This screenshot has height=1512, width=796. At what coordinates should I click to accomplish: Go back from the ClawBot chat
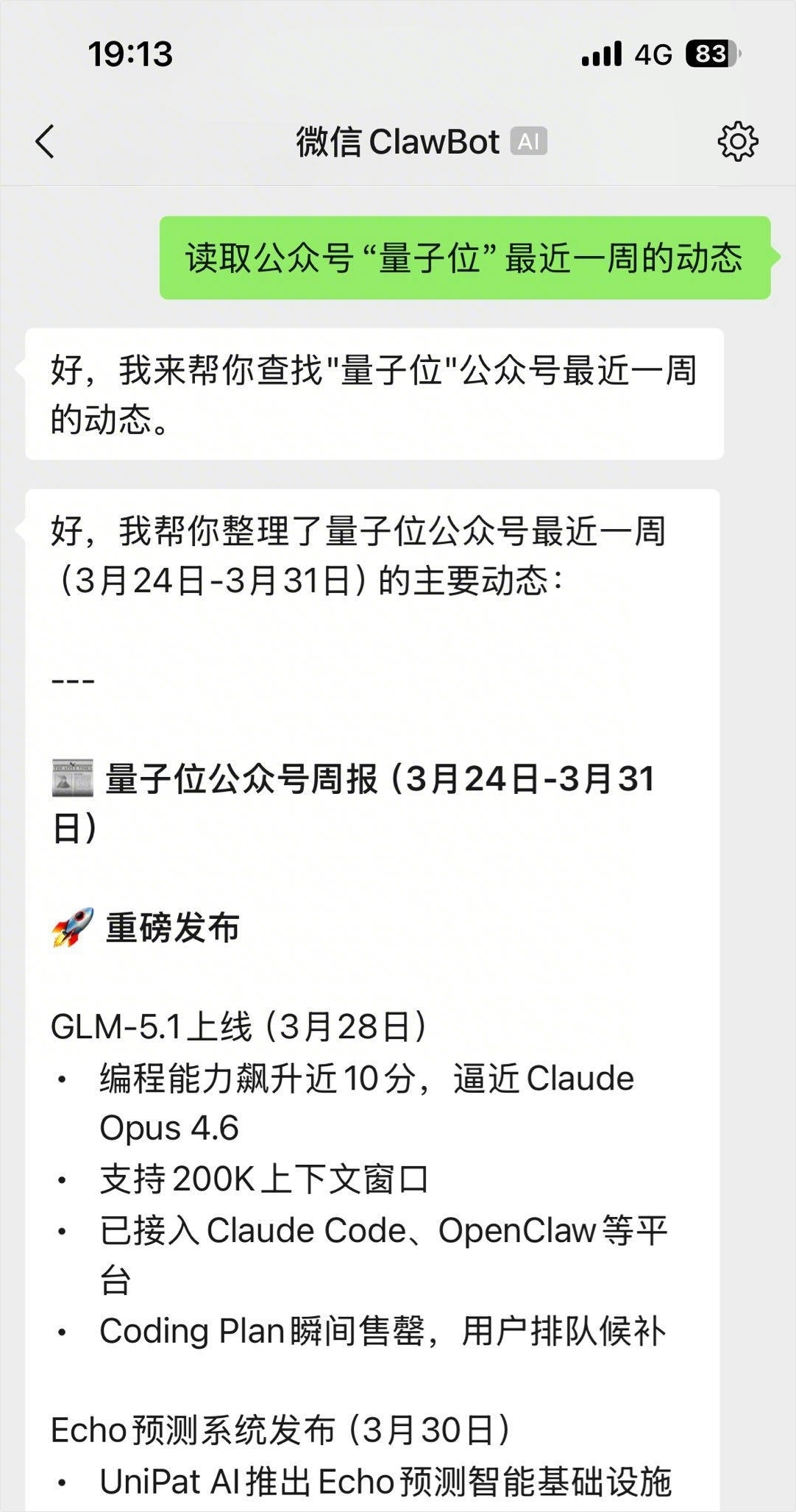pyautogui.click(x=45, y=141)
